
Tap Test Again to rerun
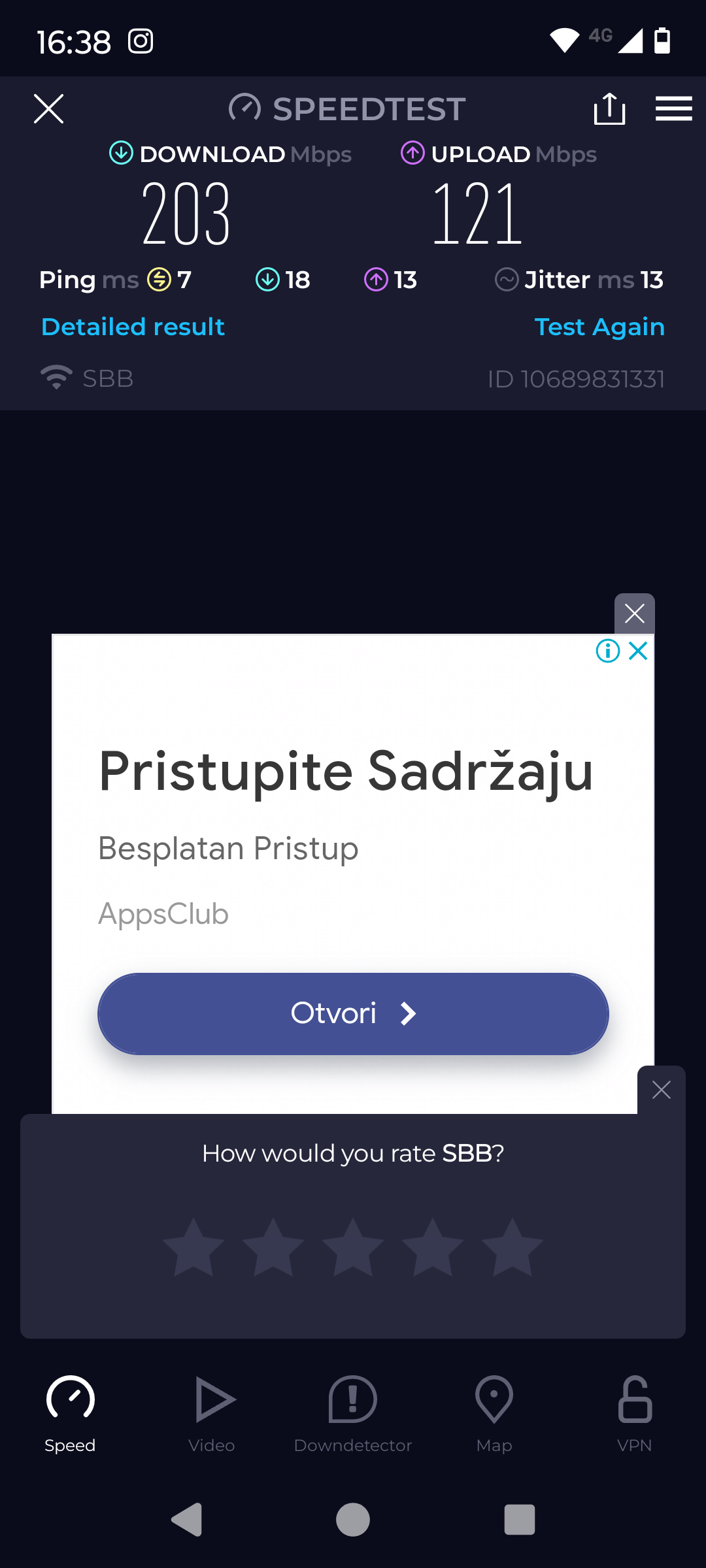click(x=599, y=327)
